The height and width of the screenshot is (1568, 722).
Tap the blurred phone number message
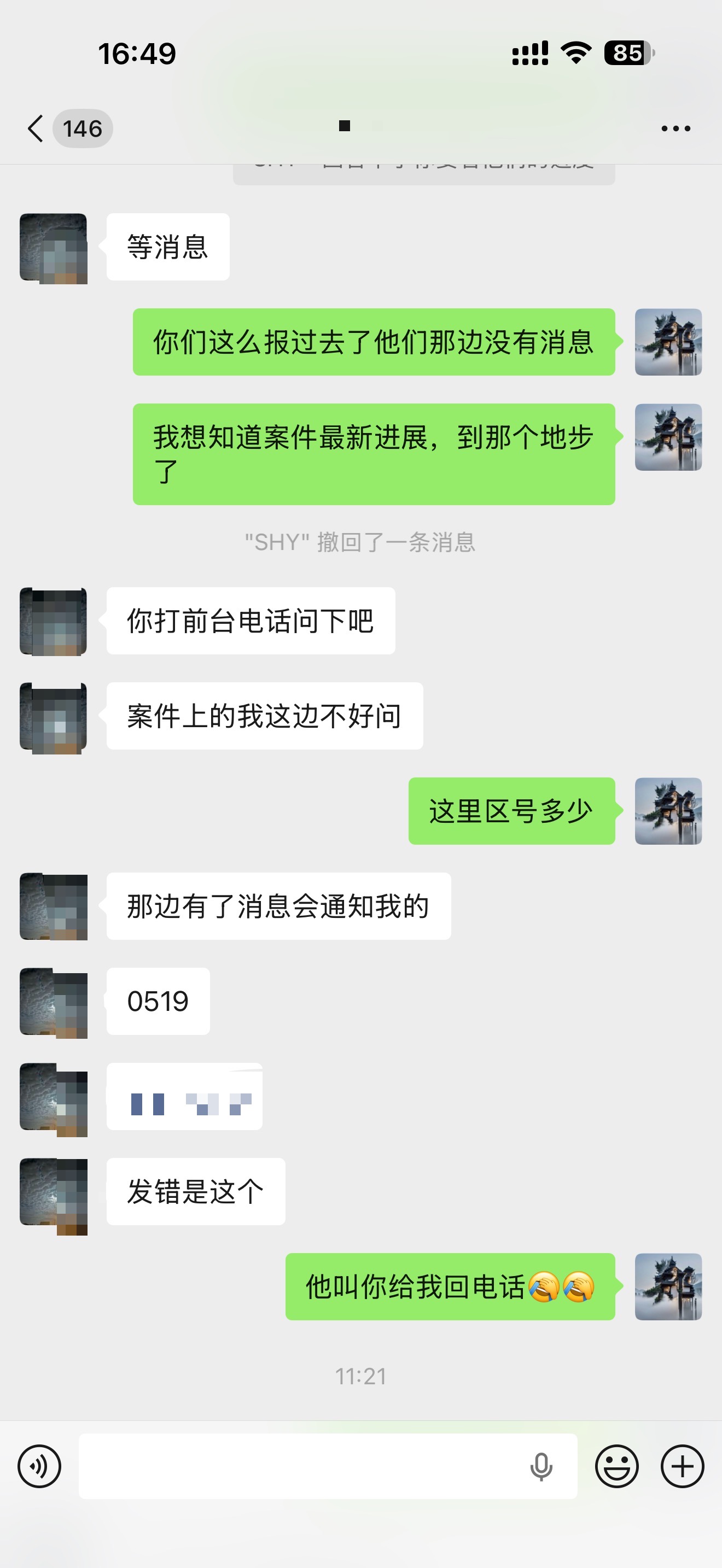click(184, 1096)
